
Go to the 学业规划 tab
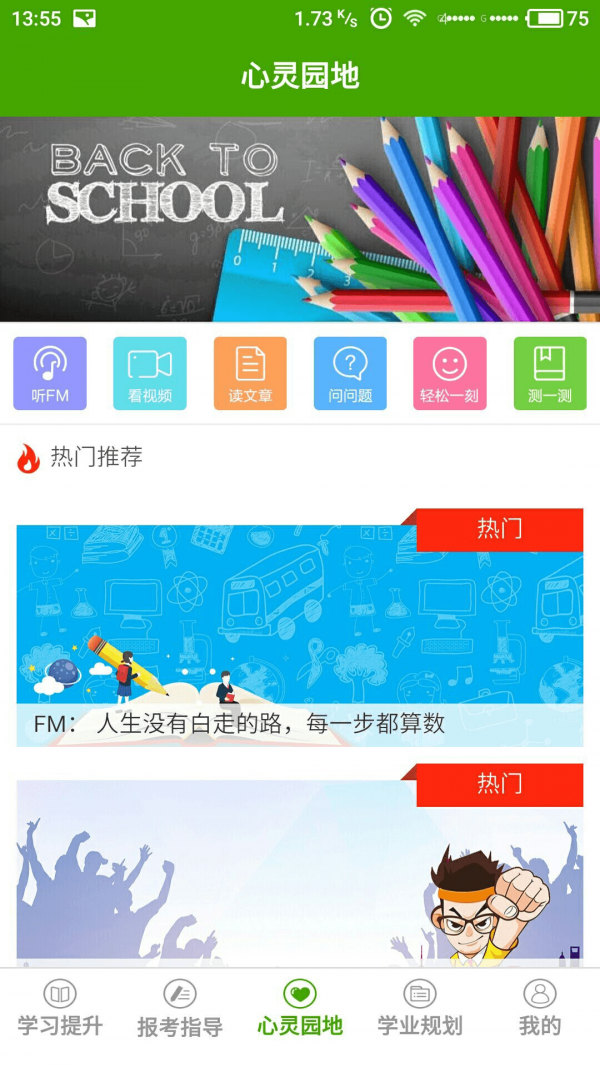[x=420, y=1008]
